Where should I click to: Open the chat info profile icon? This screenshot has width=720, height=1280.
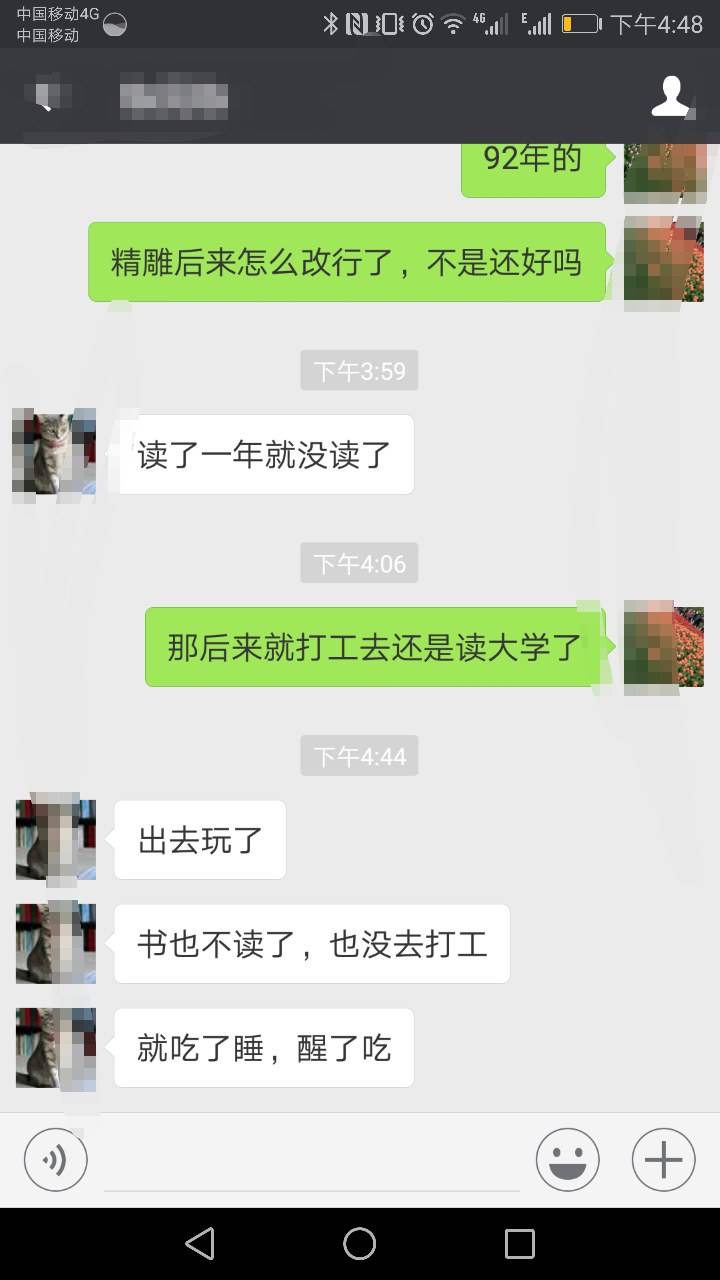tap(670, 96)
